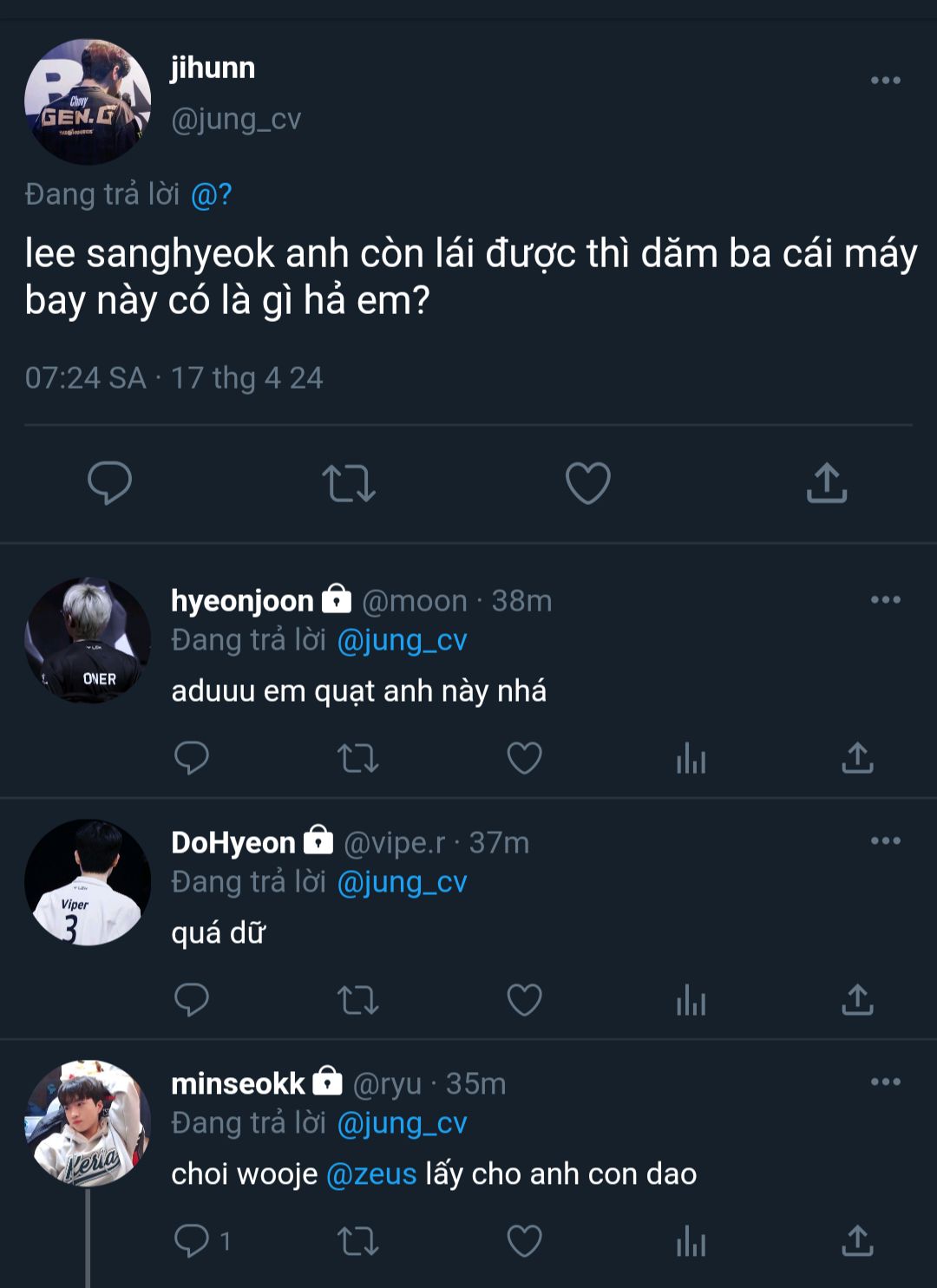Open the @zeus mention in minseokk's reply

371,1174
